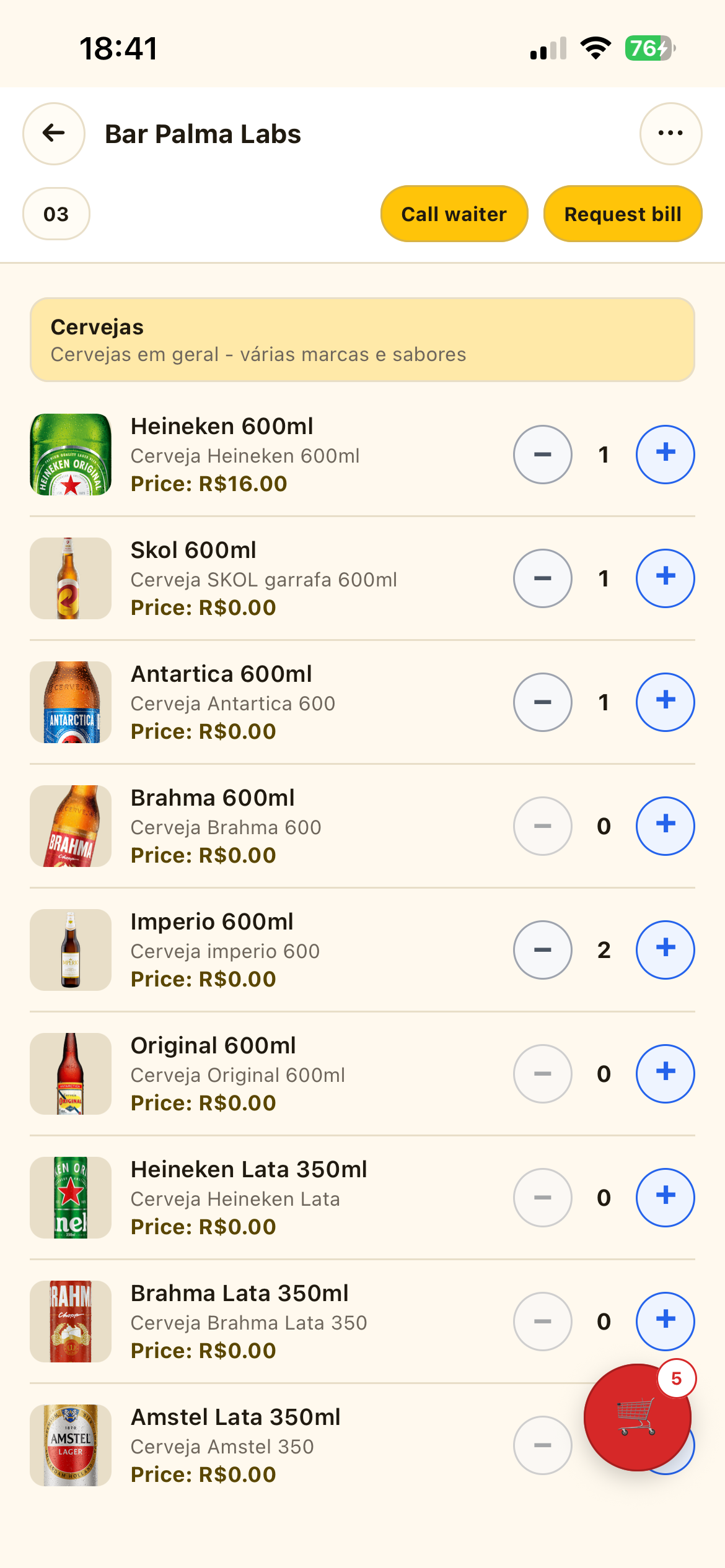
Task: Request the bill
Action: point(622,214)
